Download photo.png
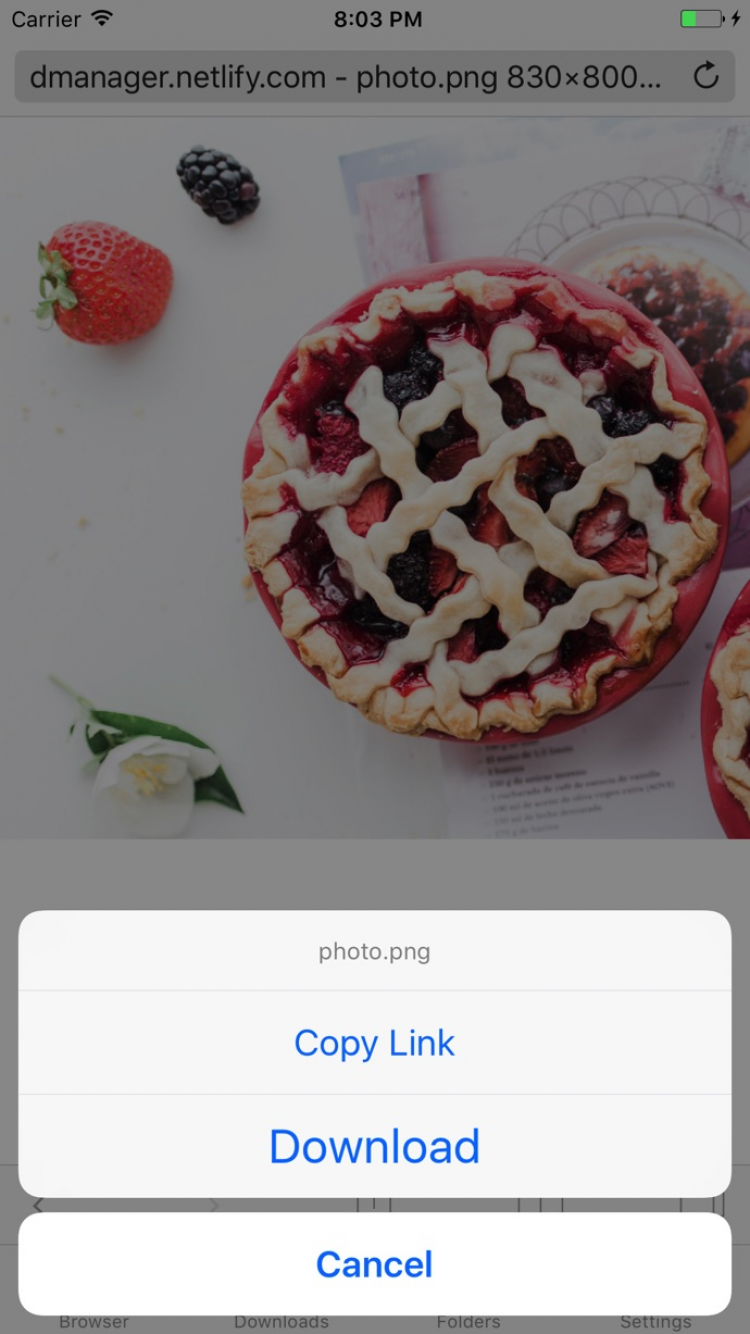Image resolution: width=750 pixels, height=1334 pixels. tap(374, 1146)
